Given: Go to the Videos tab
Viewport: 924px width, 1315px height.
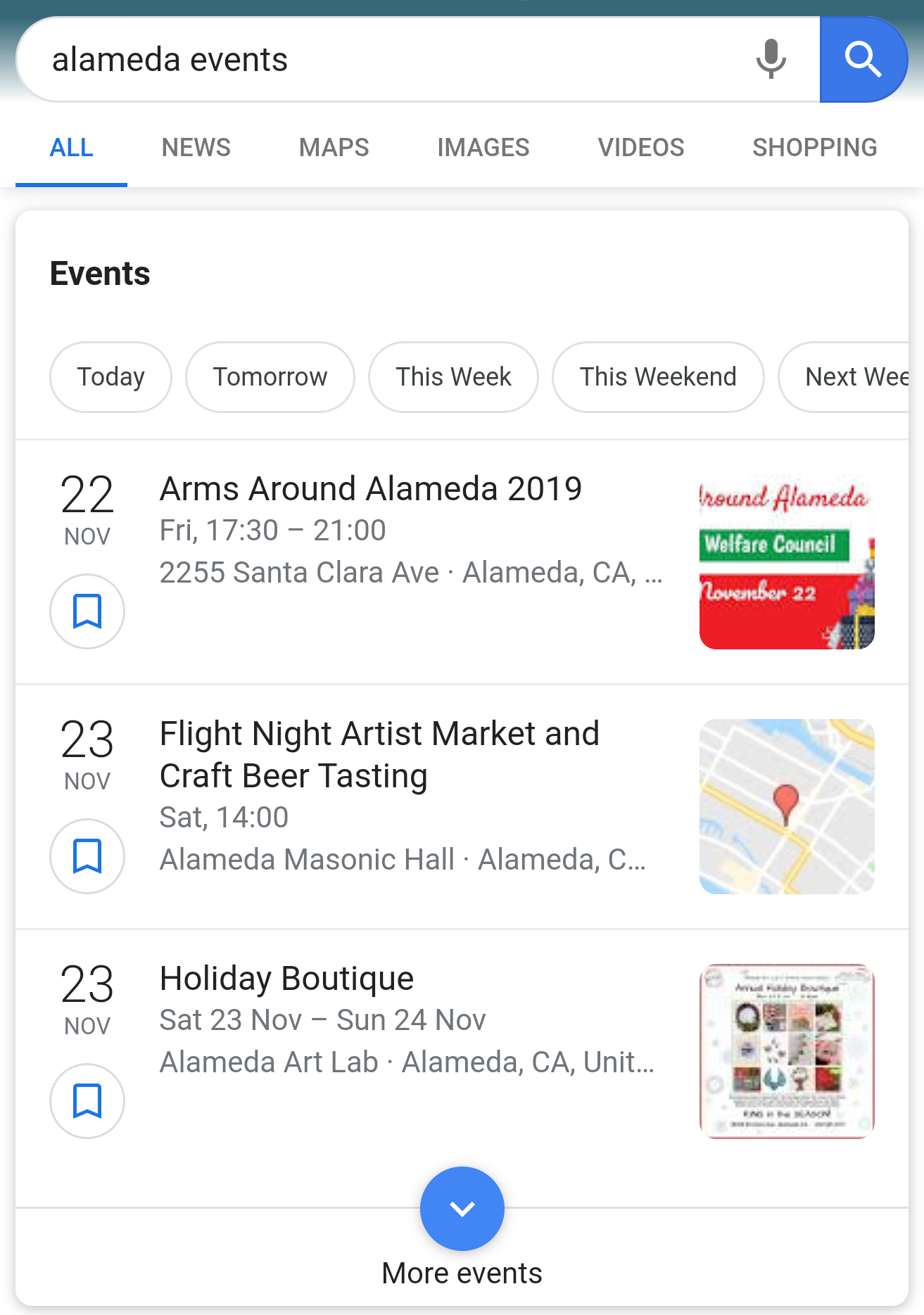Looking at the screenshot, I should [x=640, y=148].
